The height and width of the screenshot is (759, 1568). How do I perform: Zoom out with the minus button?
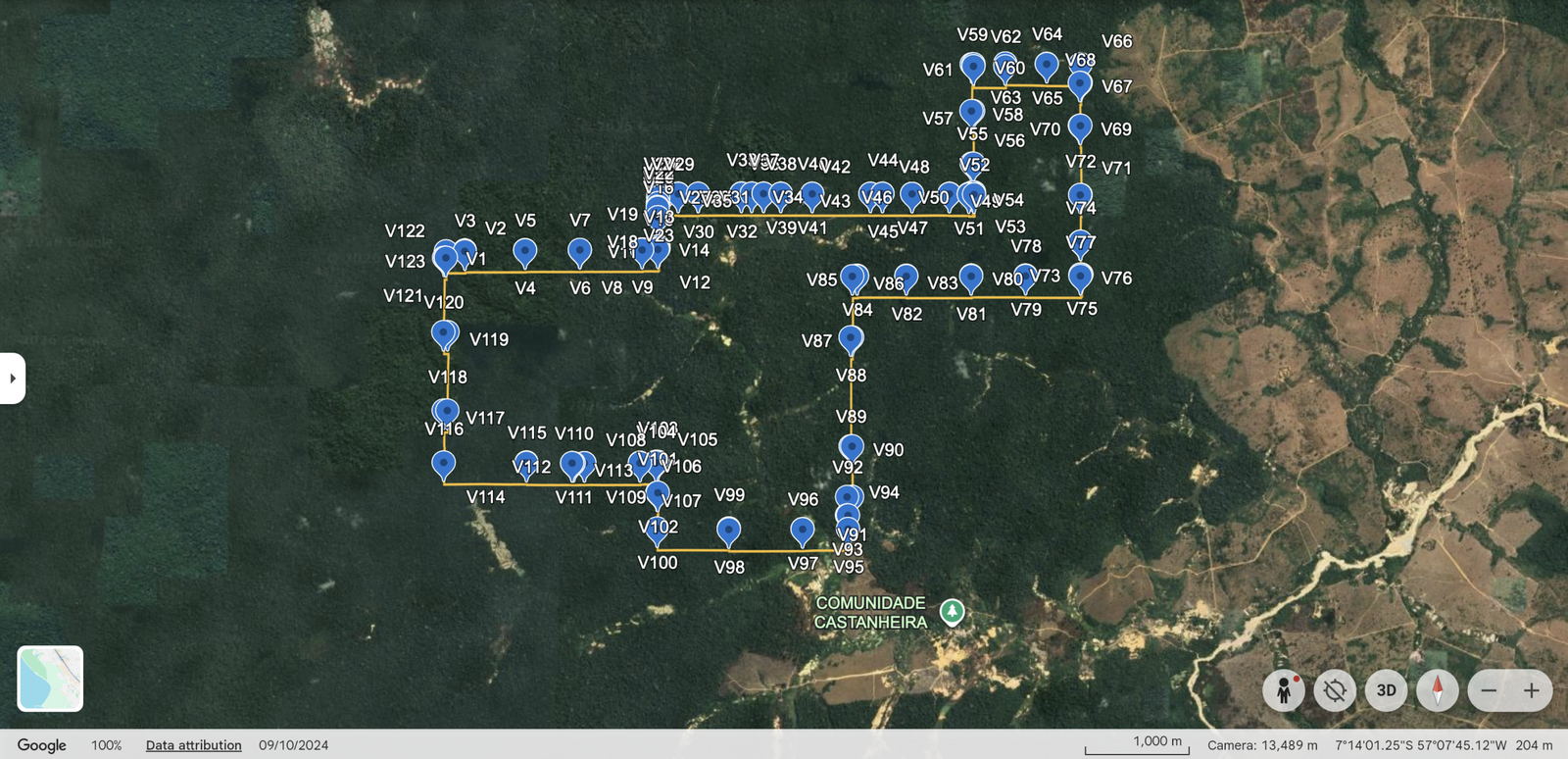[x=1489, y=690]
